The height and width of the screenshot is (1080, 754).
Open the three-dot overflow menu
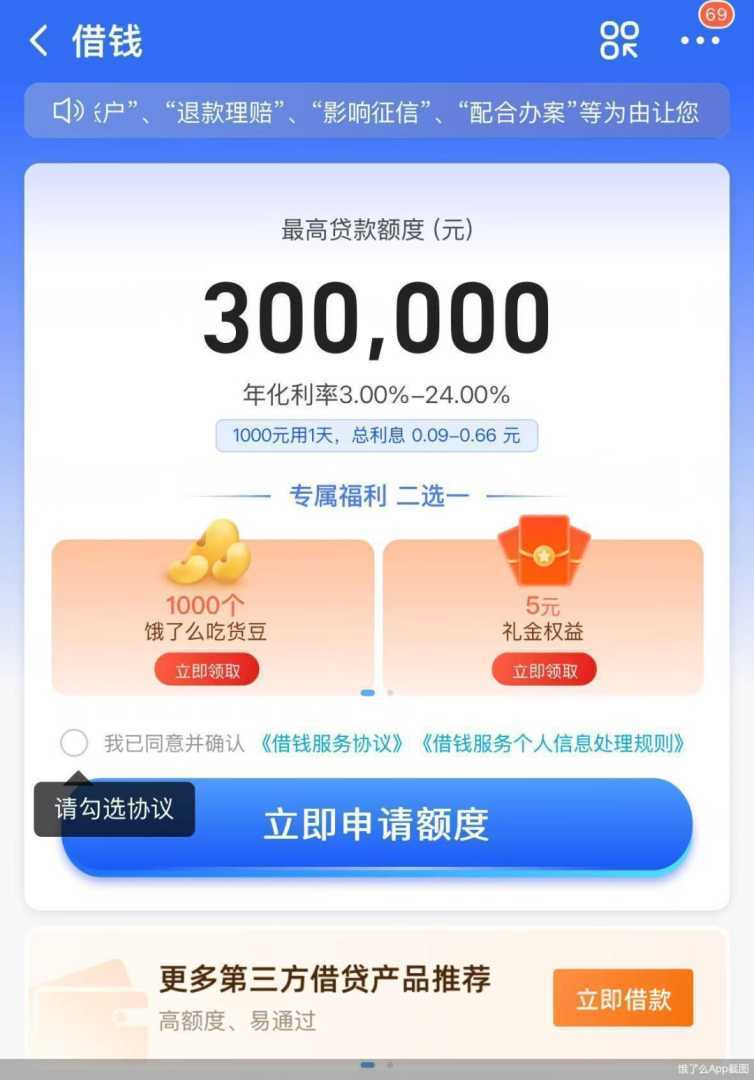(x=699, y=41)
